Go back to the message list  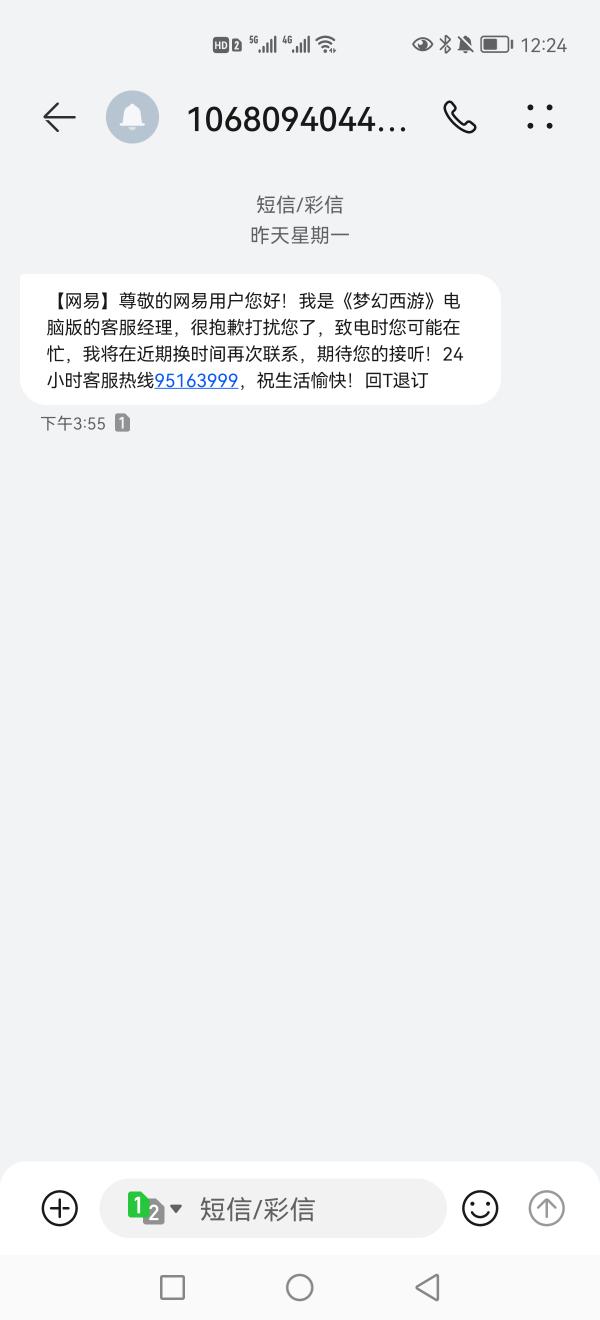59,118
